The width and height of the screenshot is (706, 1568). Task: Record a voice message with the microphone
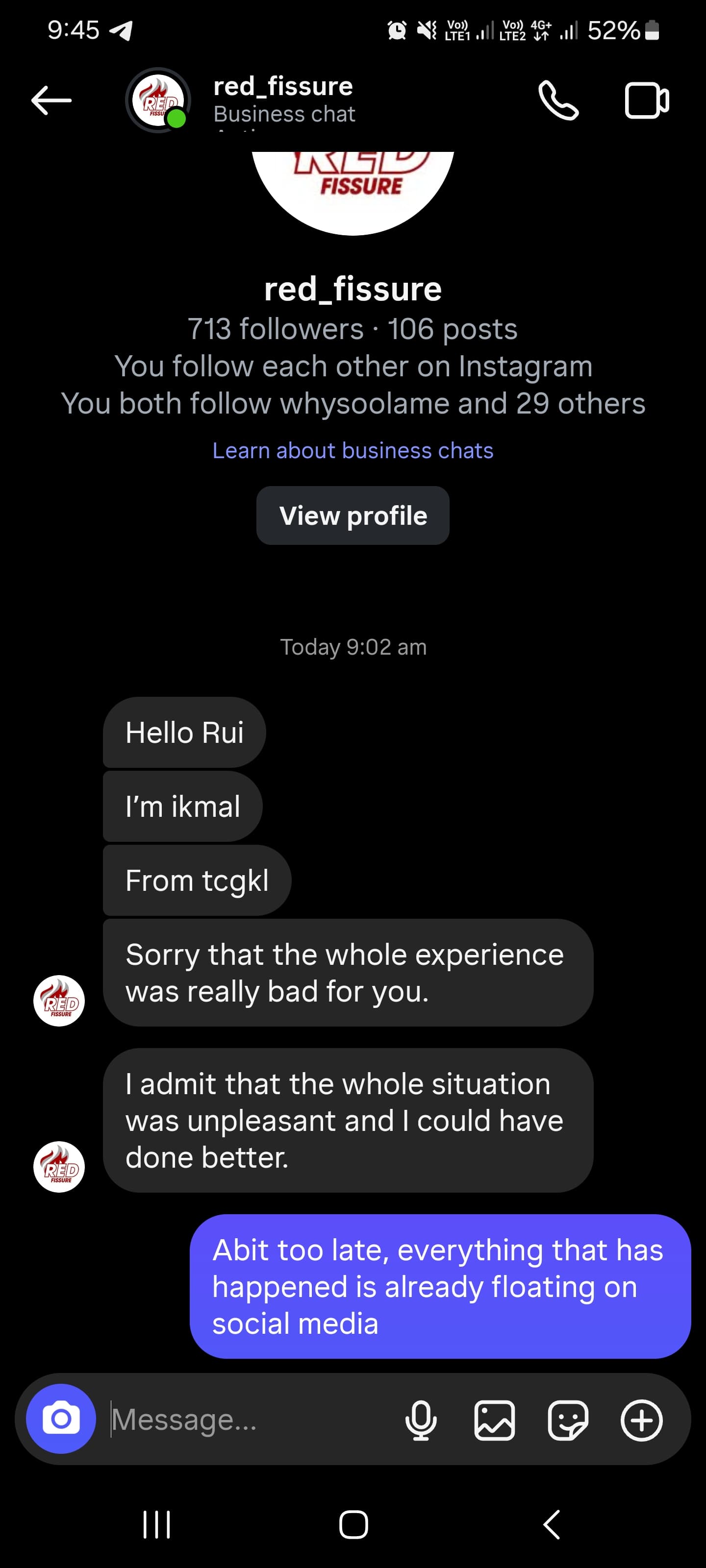(x=420, y=1420)
